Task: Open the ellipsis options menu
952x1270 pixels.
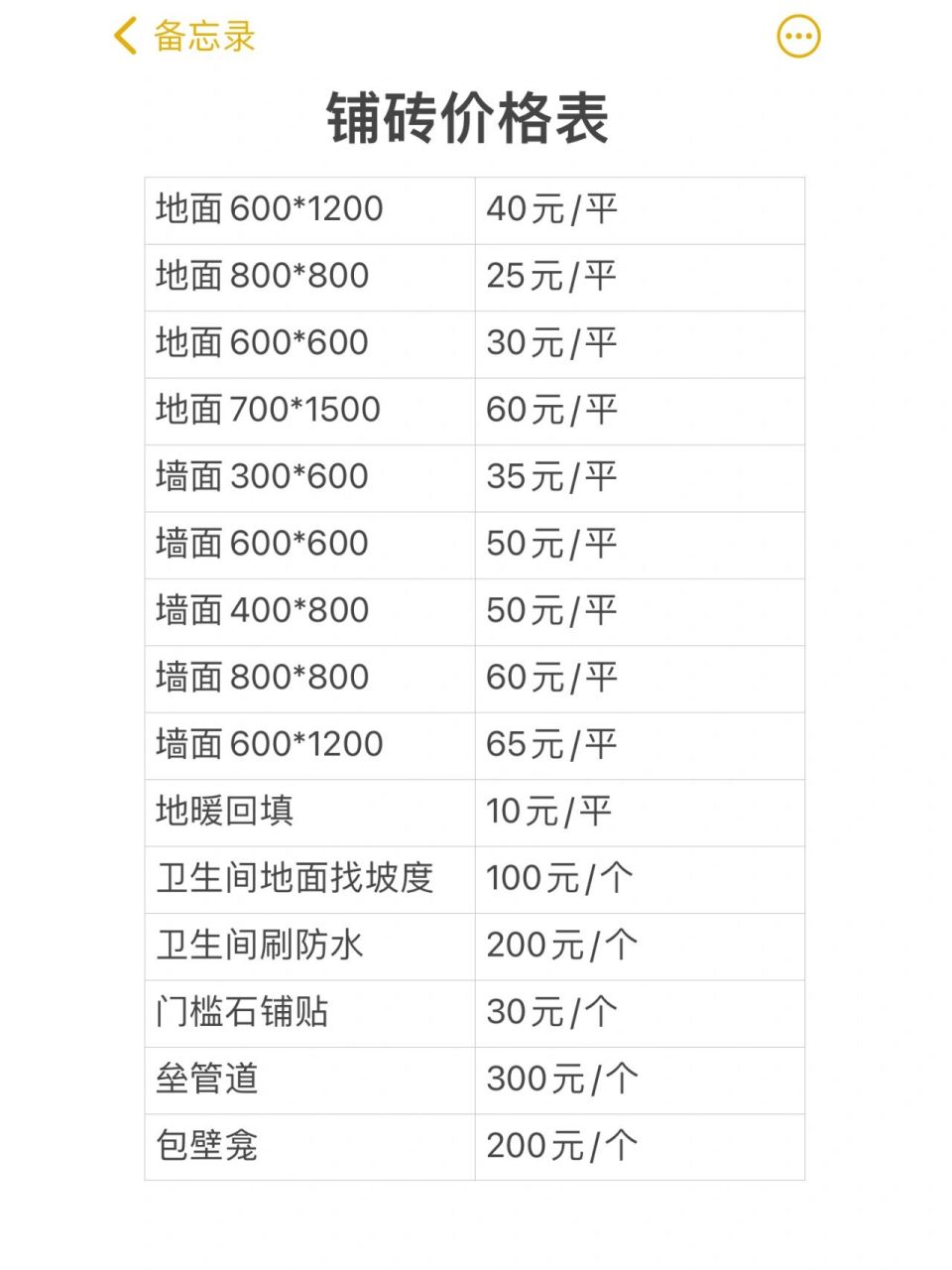Action: tap(794, 36)
